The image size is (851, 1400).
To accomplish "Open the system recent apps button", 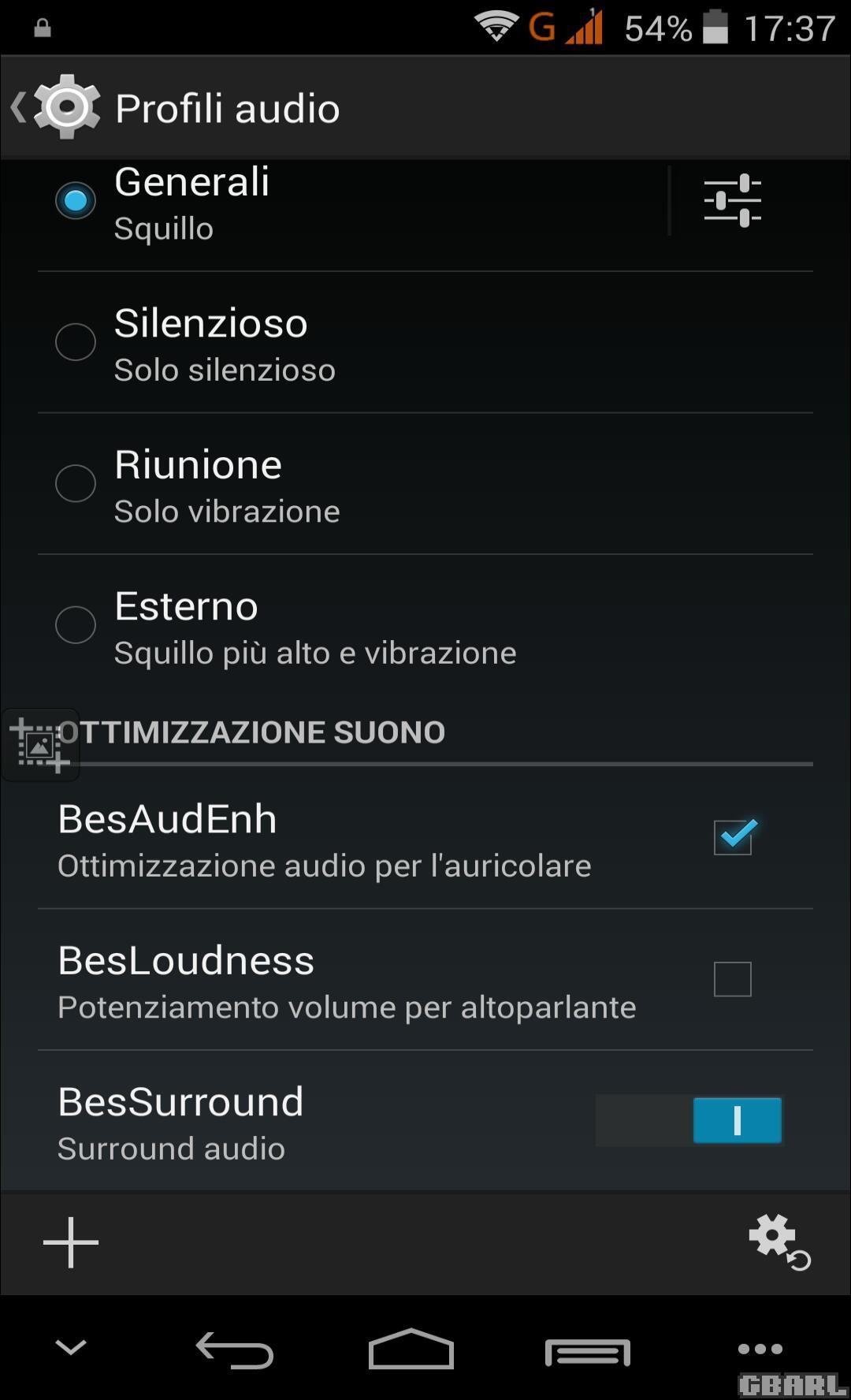I will pos(588,1353).
